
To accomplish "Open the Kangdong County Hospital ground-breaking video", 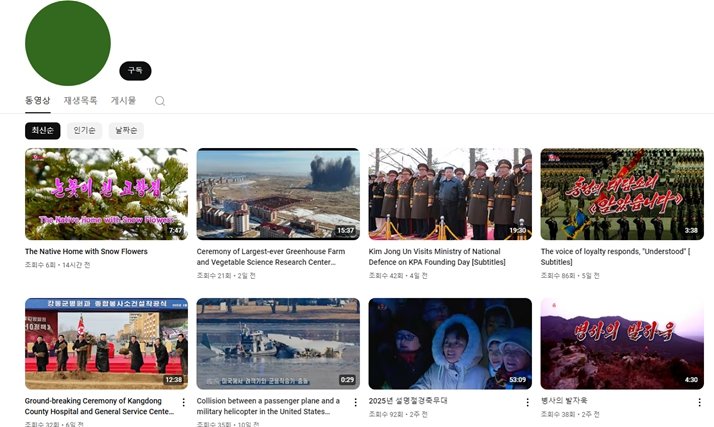I will [106, 343].
